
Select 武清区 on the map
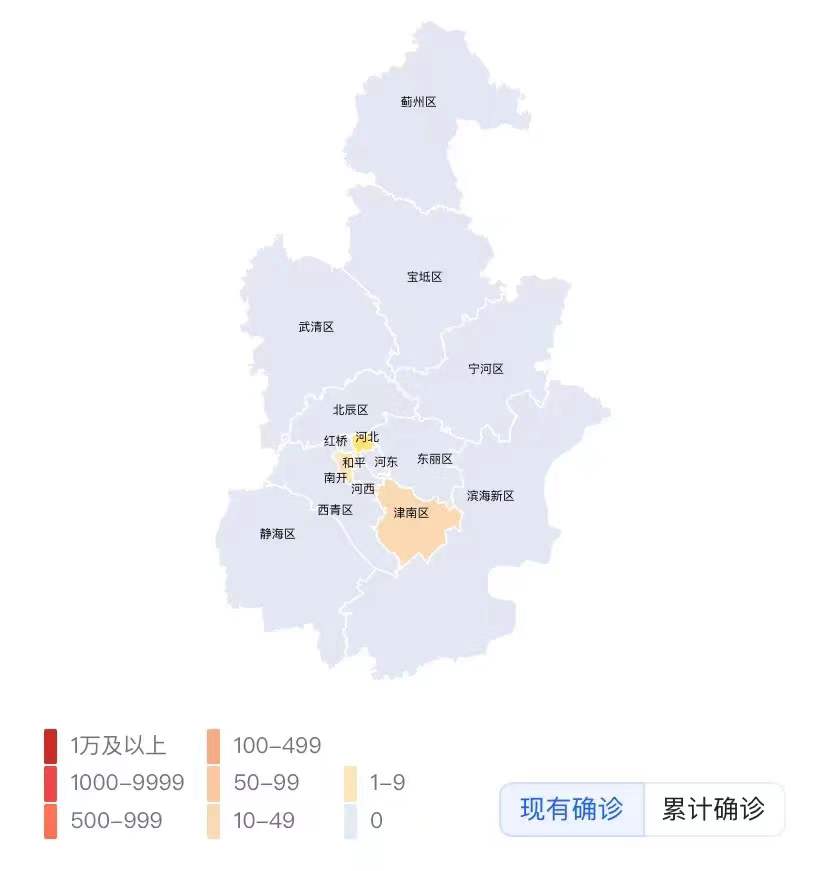point(315,330)
